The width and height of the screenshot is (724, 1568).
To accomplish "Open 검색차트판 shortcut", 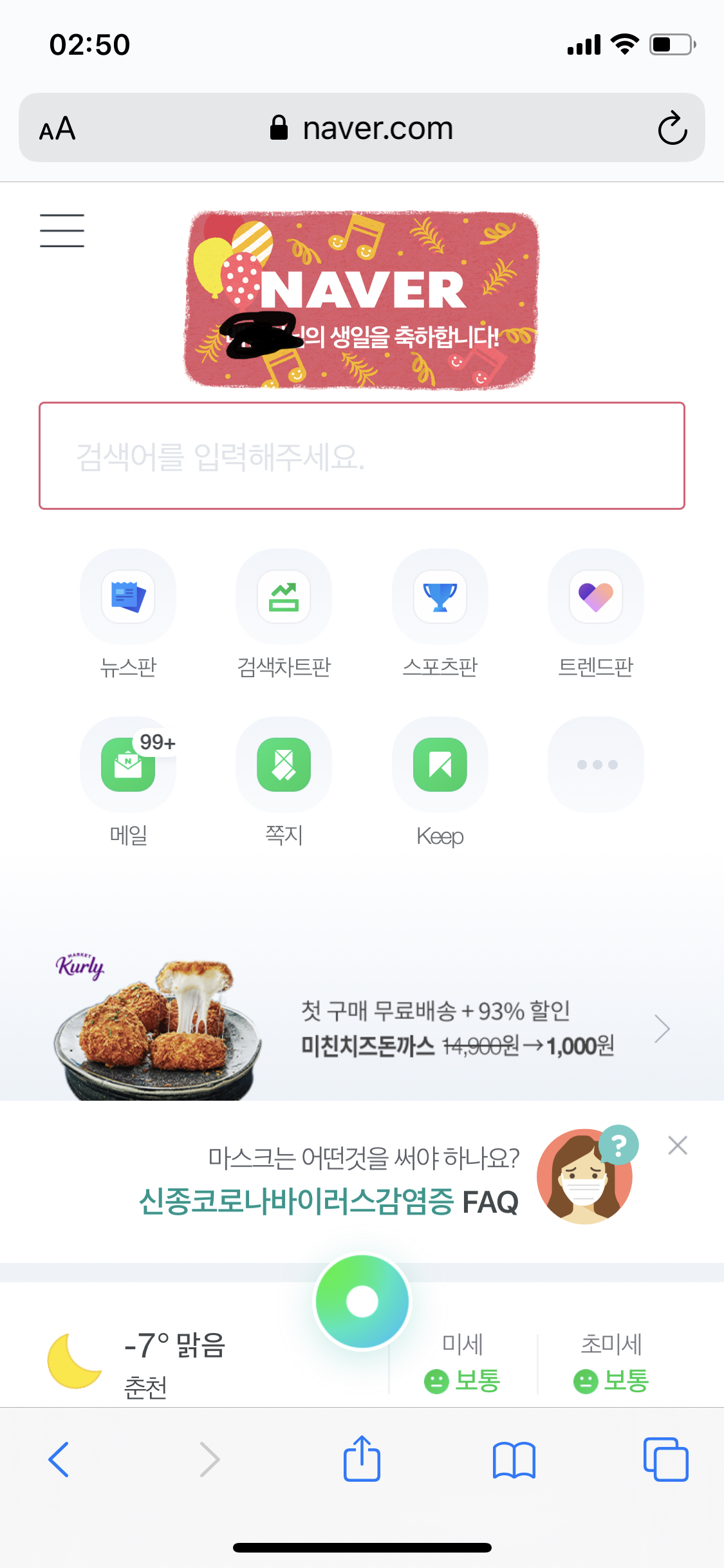I will tap(284, 613).
